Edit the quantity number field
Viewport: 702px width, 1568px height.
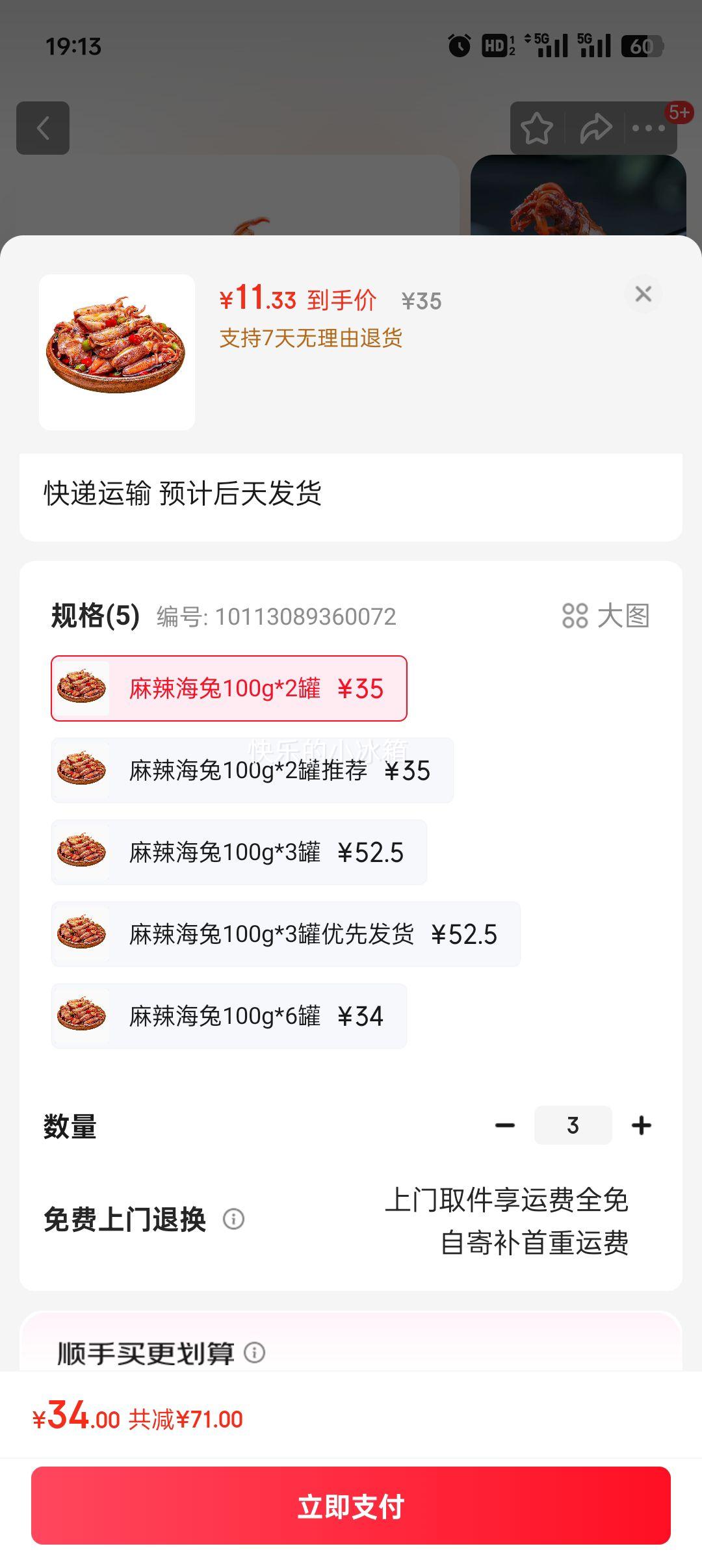[573, 1125]
